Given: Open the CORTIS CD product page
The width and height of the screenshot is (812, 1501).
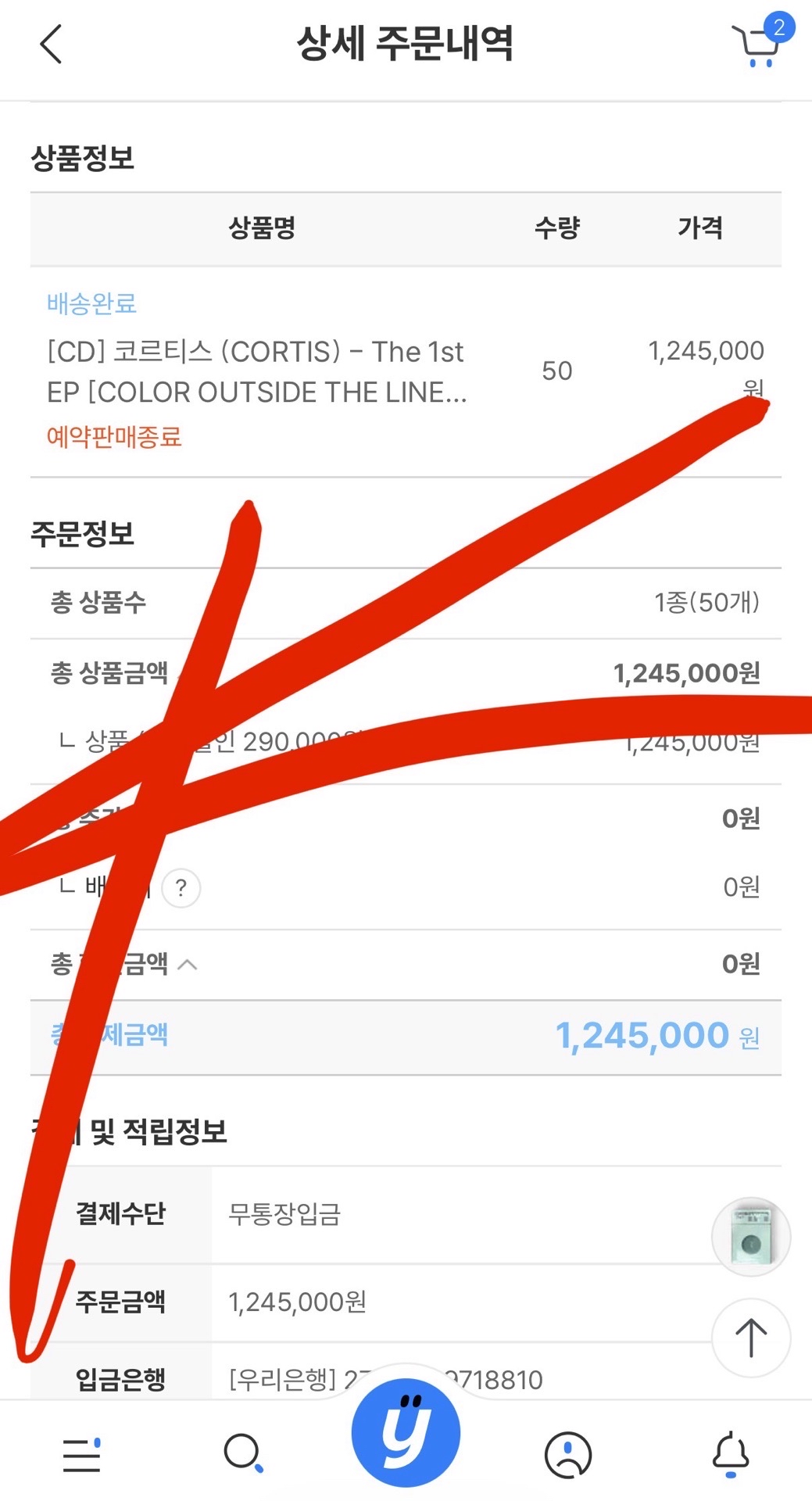Looking at the screenshot, I should click(256, 372).
